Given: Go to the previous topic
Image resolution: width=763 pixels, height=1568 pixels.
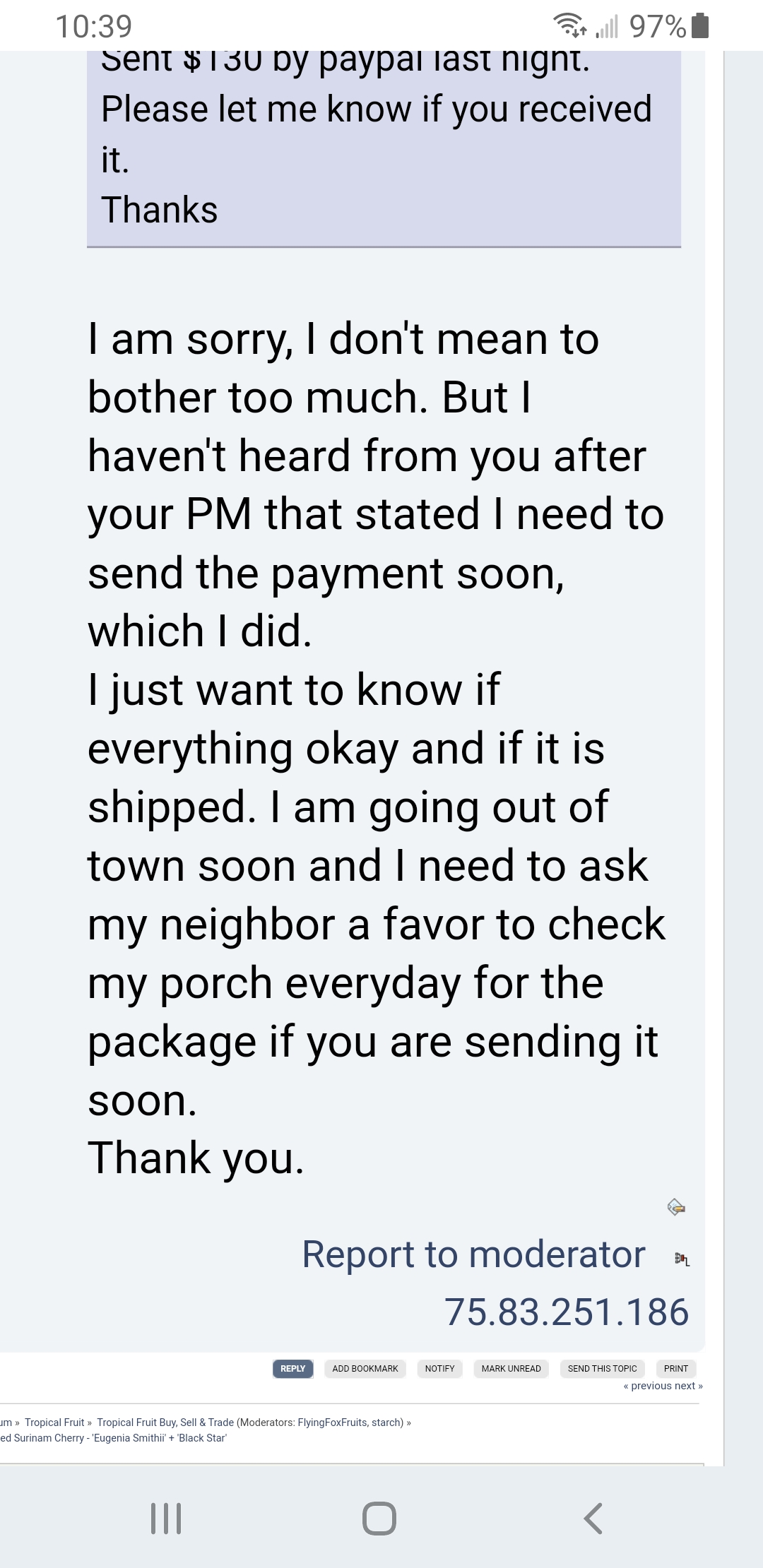Looking at the screenshot, I should [x=647, y=1386].
